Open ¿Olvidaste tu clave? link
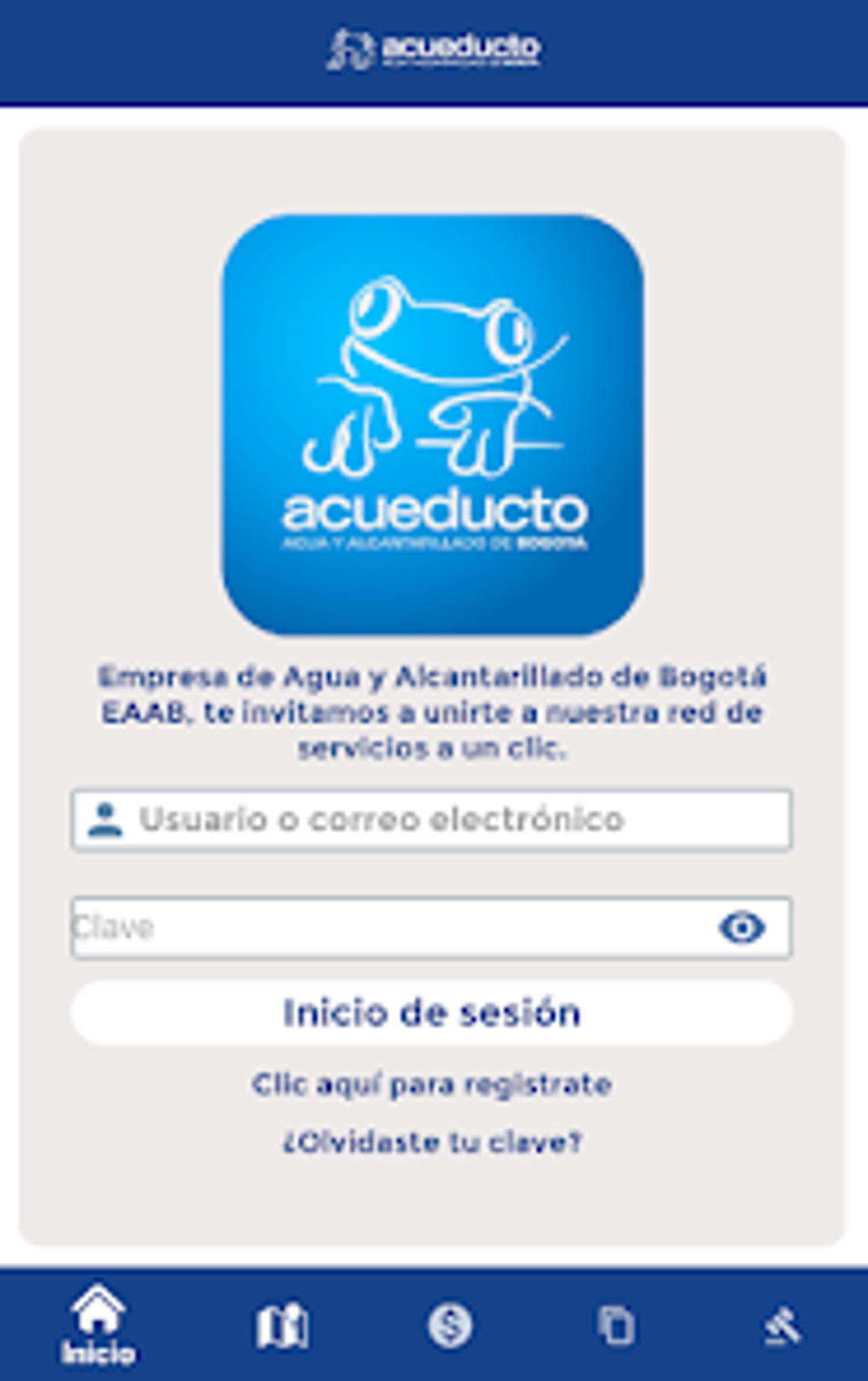Viewport: 868px width, 1381px height. [431, 1142]
